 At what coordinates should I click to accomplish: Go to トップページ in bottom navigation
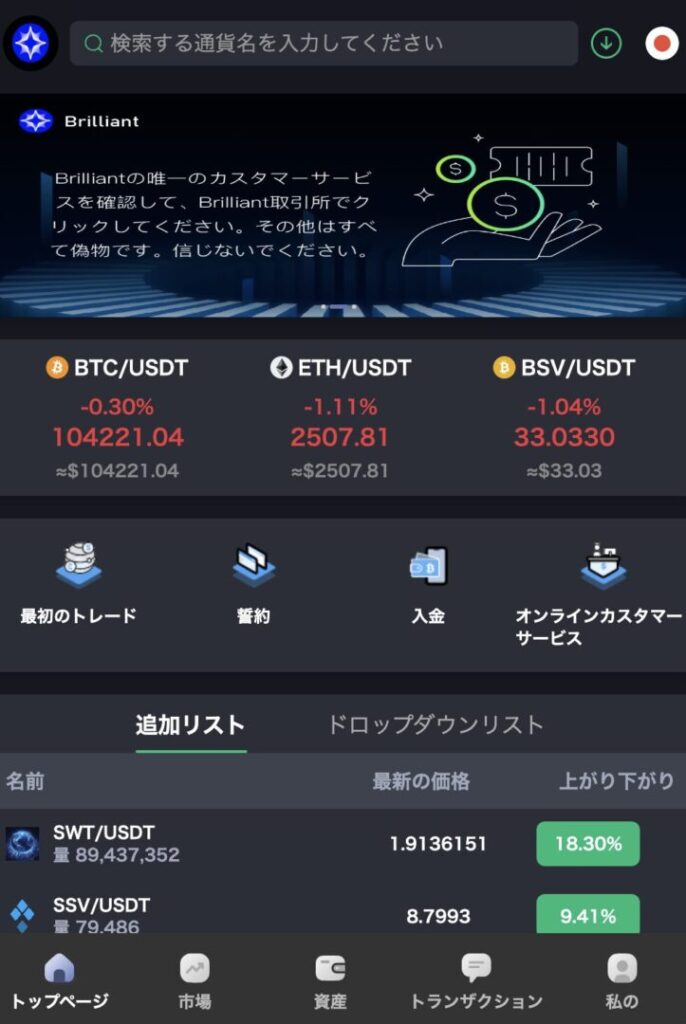[60, 982]
